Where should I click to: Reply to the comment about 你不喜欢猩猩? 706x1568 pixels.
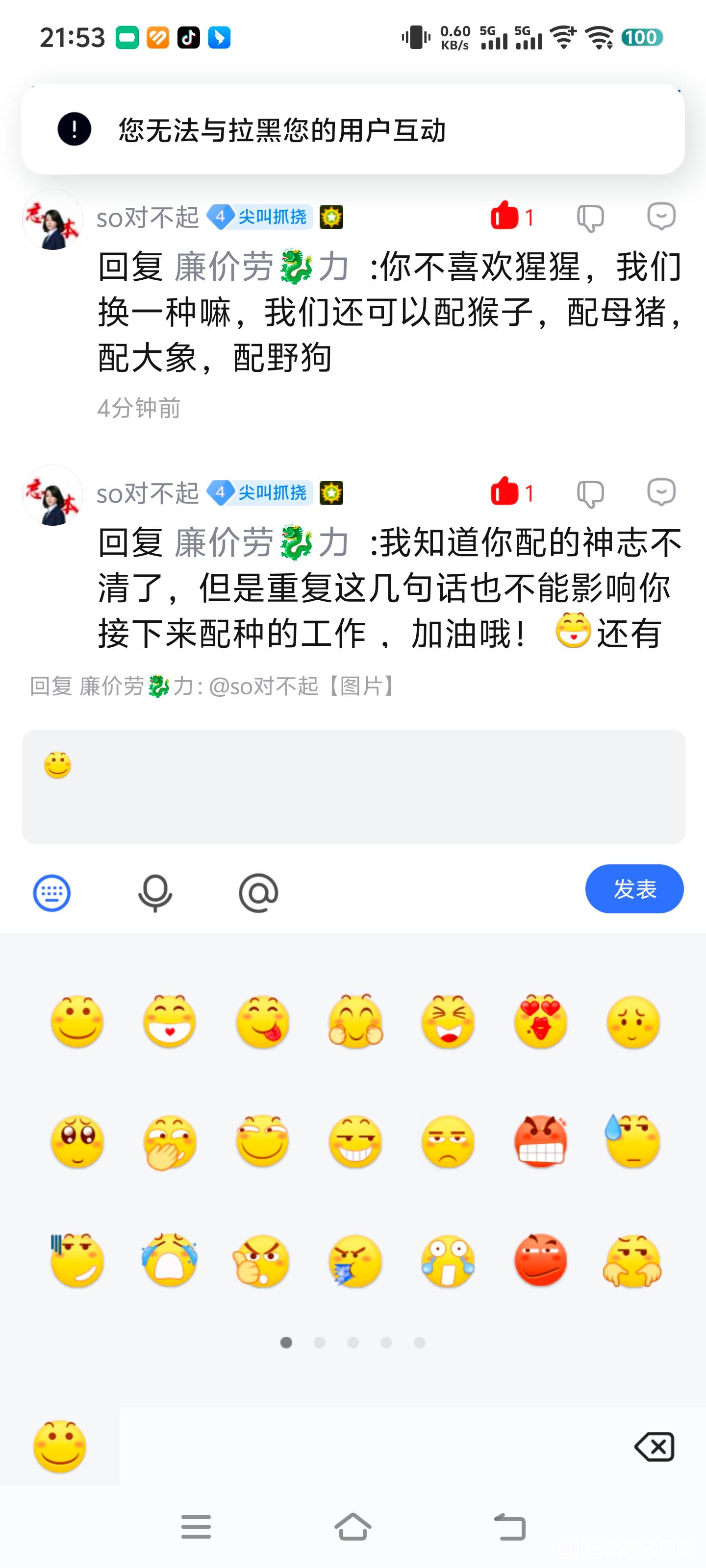(x=661, y=216)
